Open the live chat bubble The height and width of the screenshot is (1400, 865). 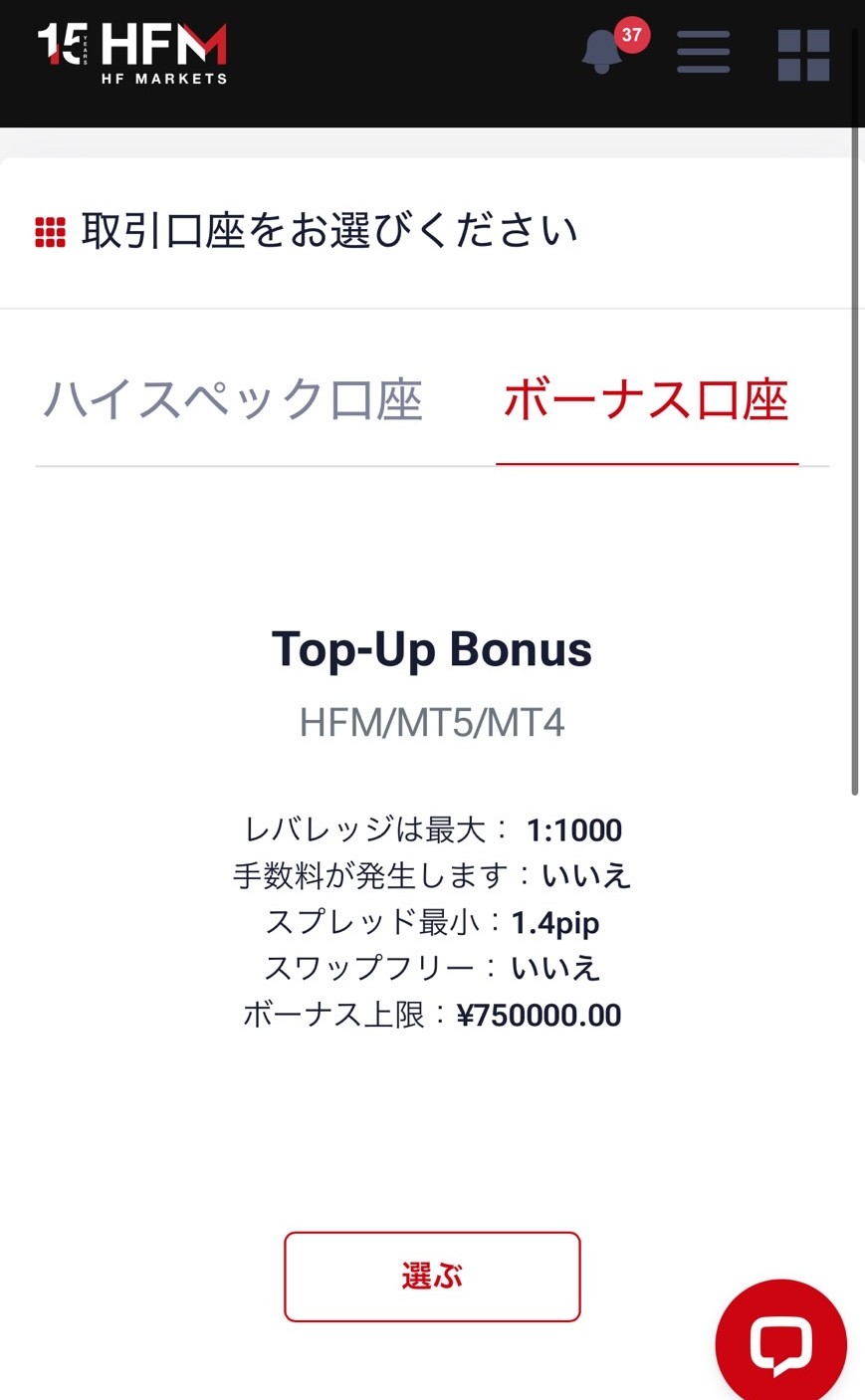[781, 1343]
